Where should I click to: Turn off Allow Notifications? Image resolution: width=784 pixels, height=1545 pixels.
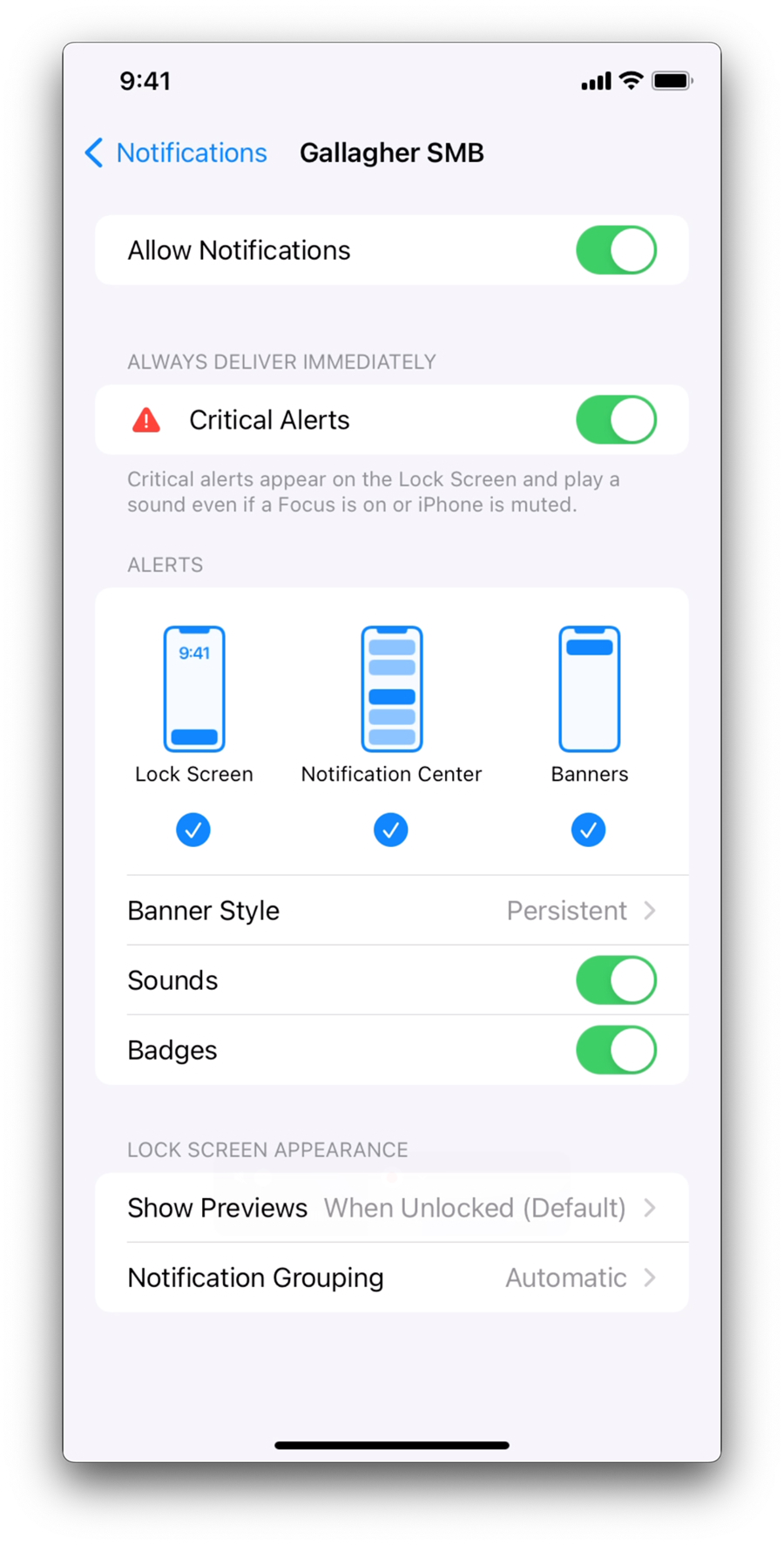(616, 250)
